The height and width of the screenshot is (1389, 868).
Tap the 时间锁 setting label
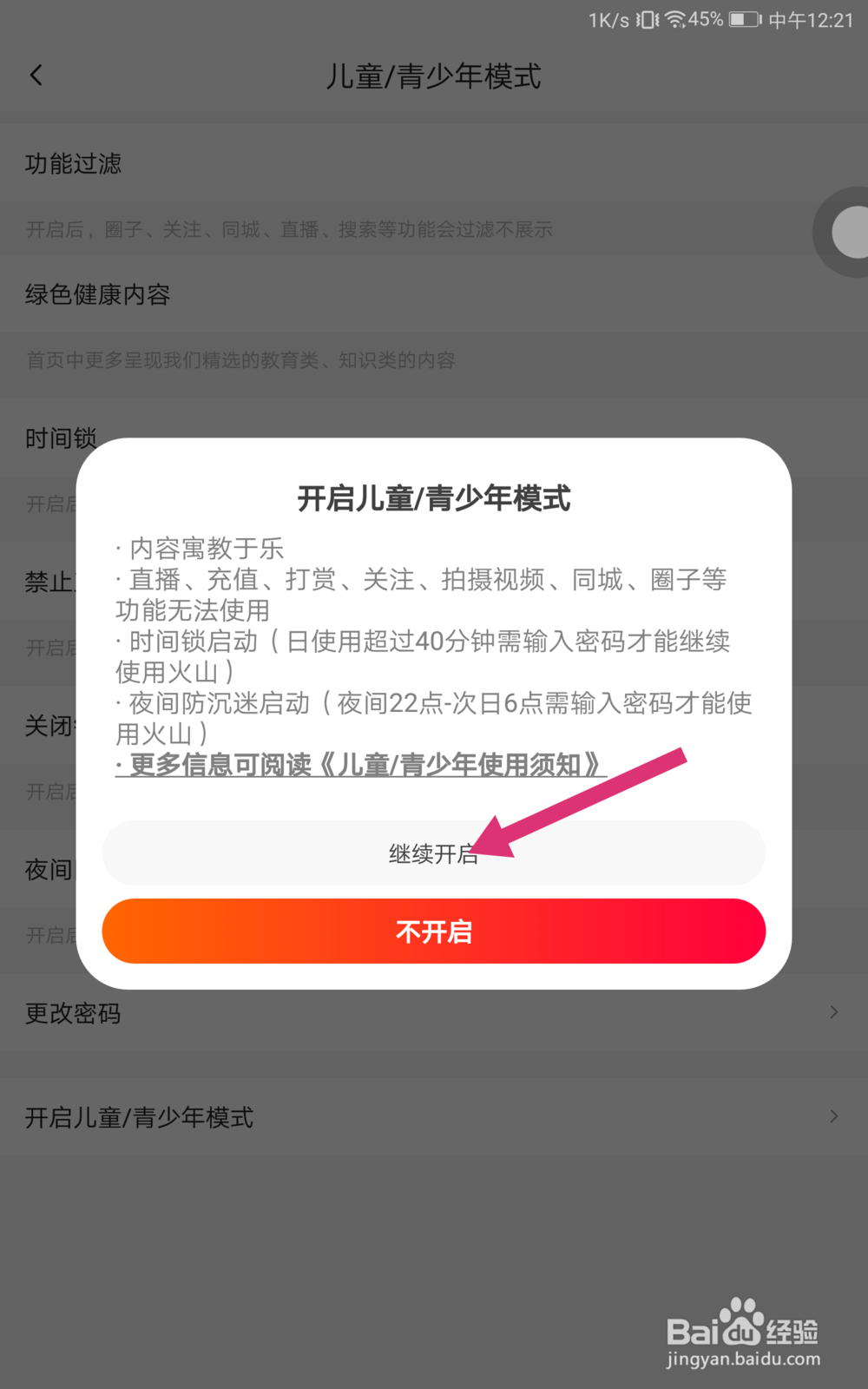click(x=60, y=438)
